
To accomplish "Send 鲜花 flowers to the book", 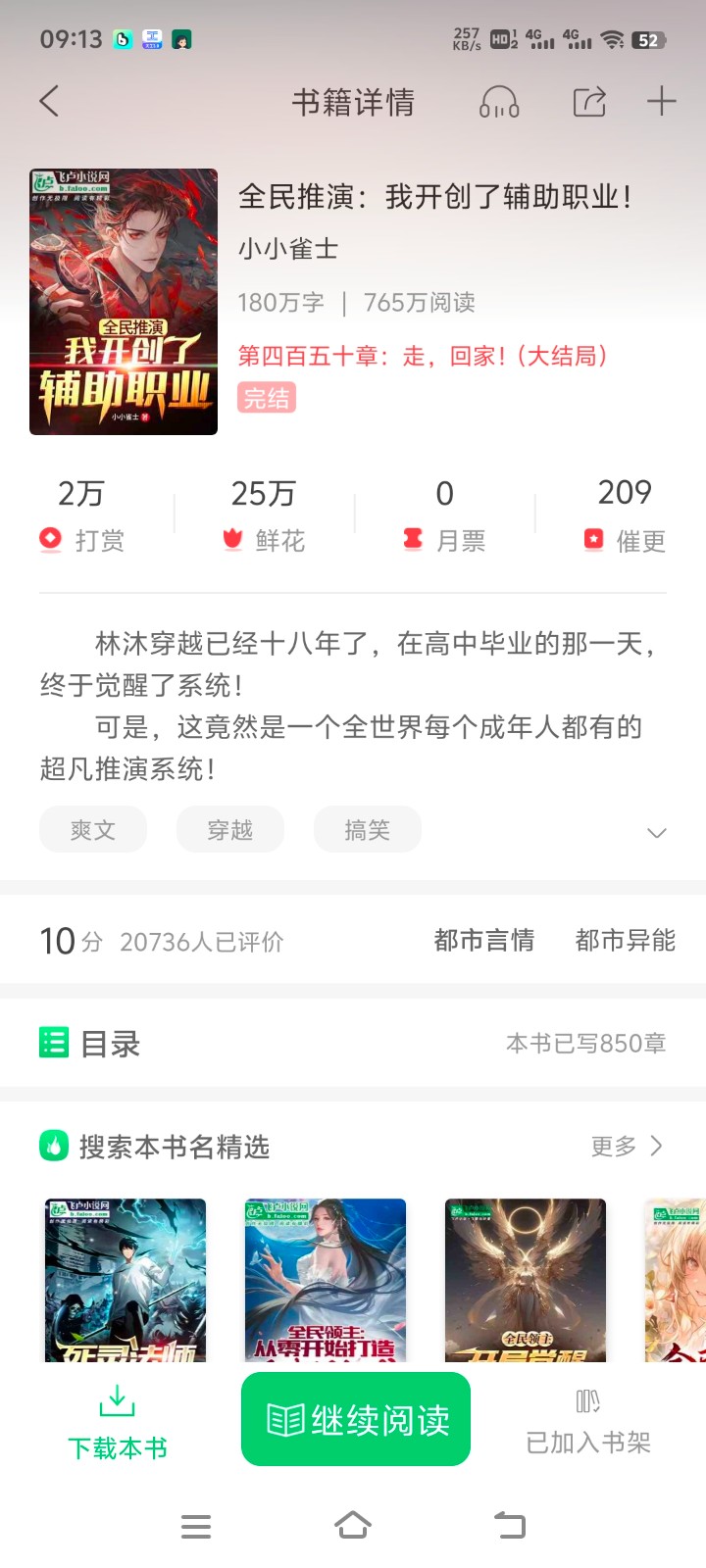I will point(263,515).
